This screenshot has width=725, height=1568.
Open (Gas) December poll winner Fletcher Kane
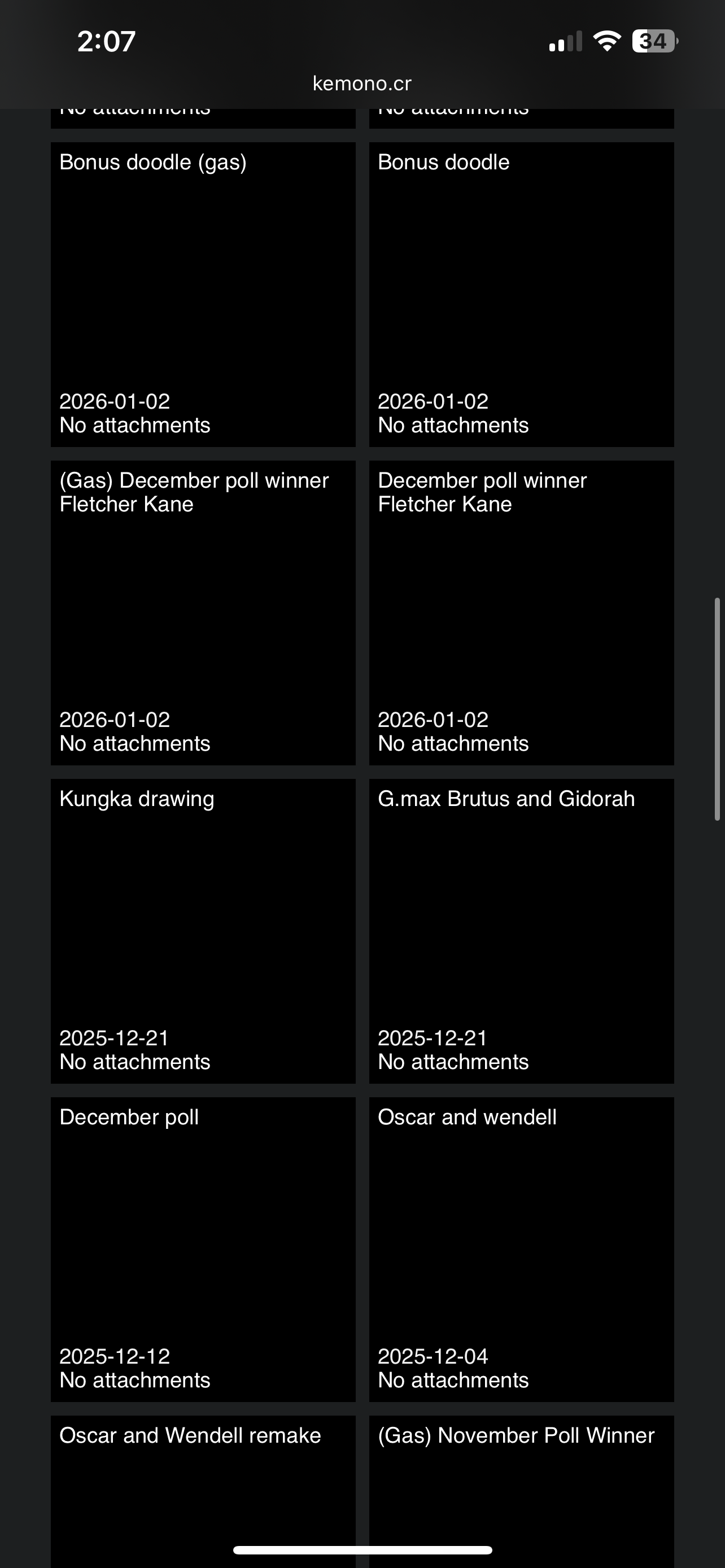pyautogui.click(x=203, y=612)
